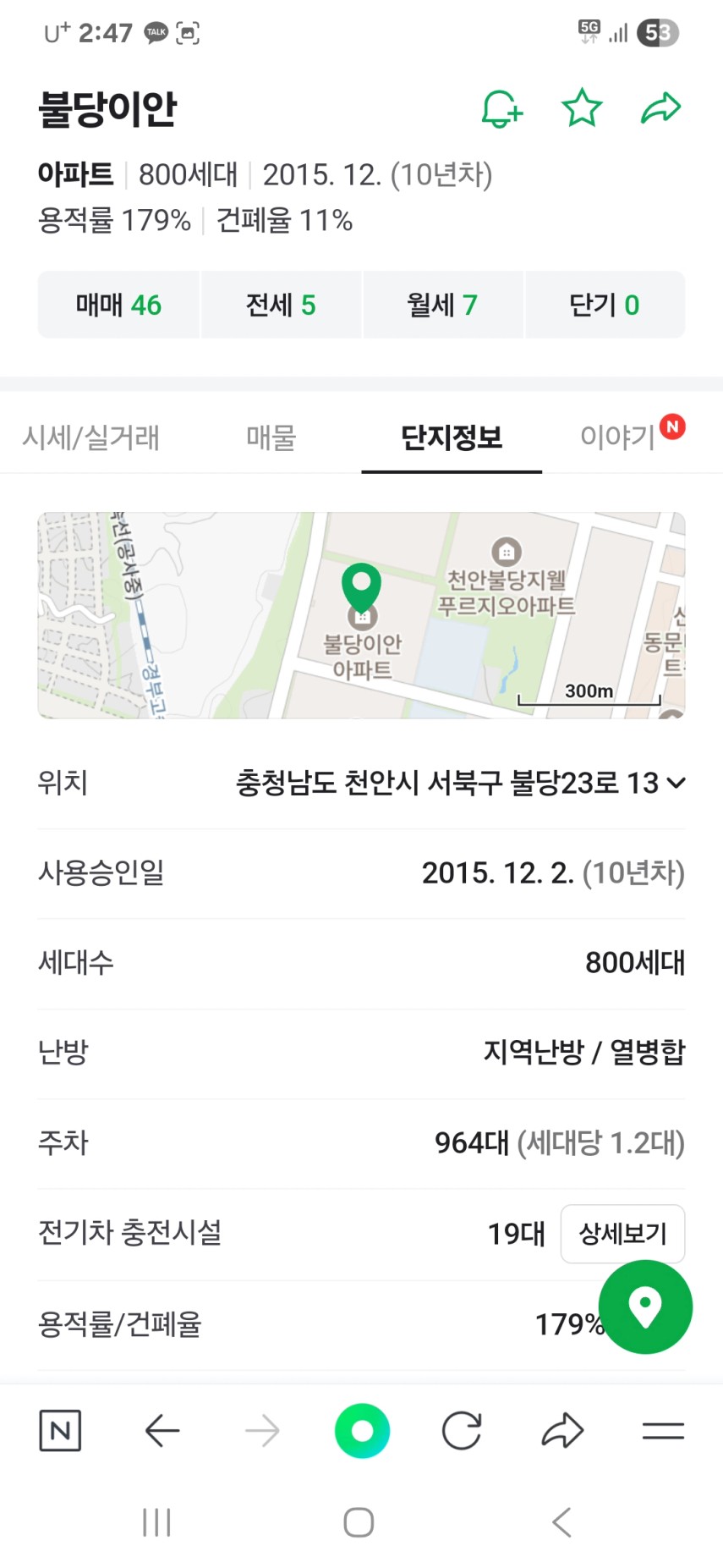Open the green floating map pin button
723x1568 pixels.
click(x=645, y=1307)
